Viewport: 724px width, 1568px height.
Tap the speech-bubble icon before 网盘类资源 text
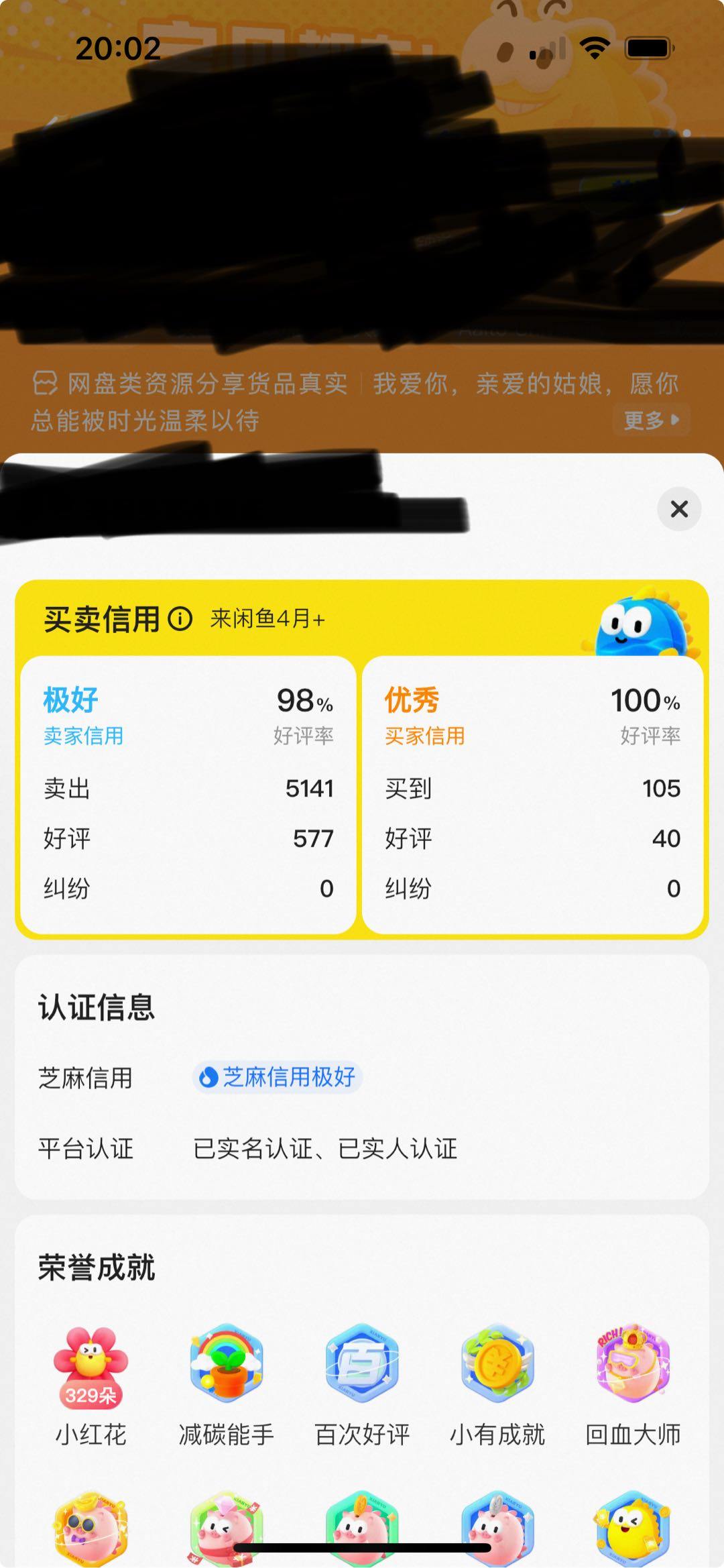pos(44,385)
